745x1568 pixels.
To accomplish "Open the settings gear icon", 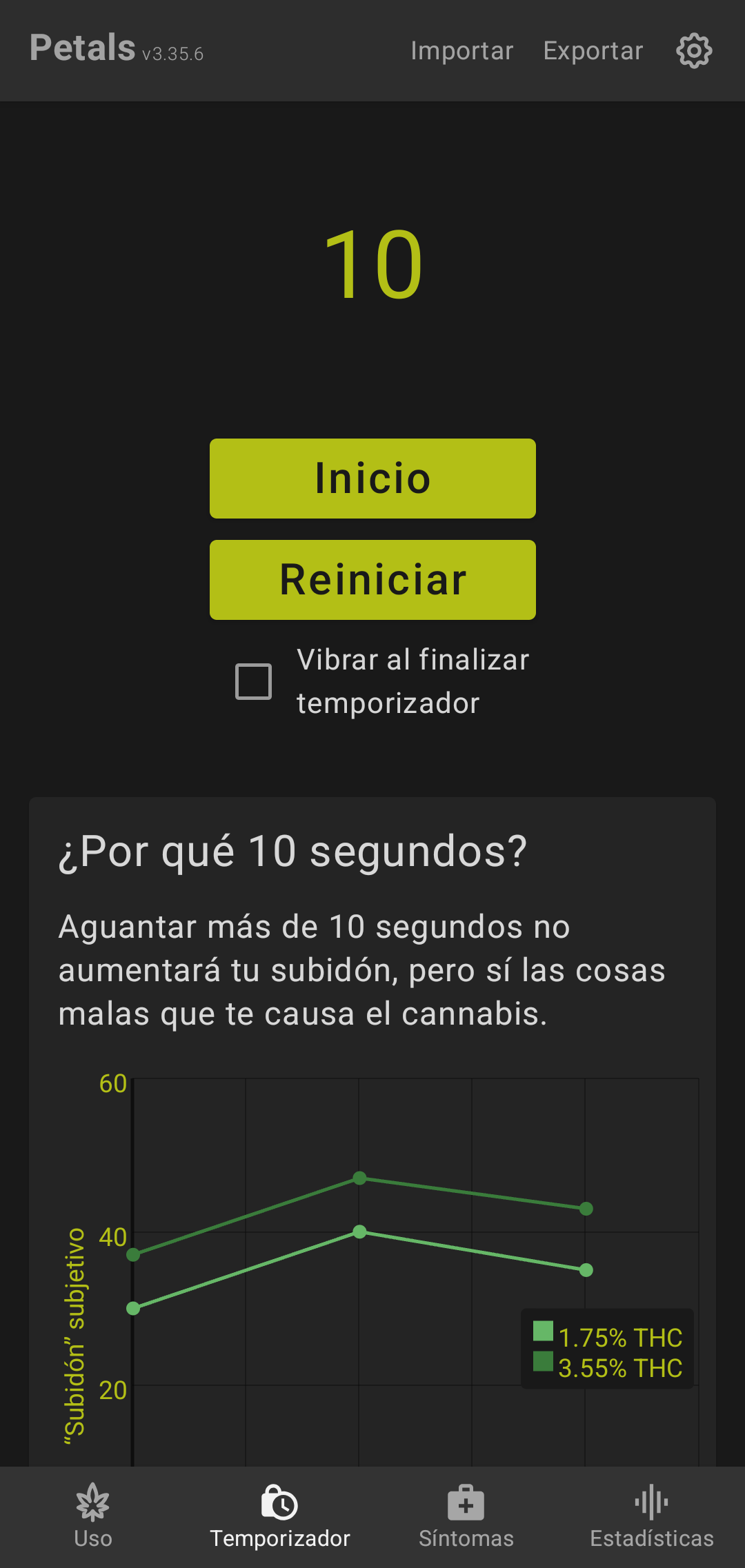I will coord(693,51).
